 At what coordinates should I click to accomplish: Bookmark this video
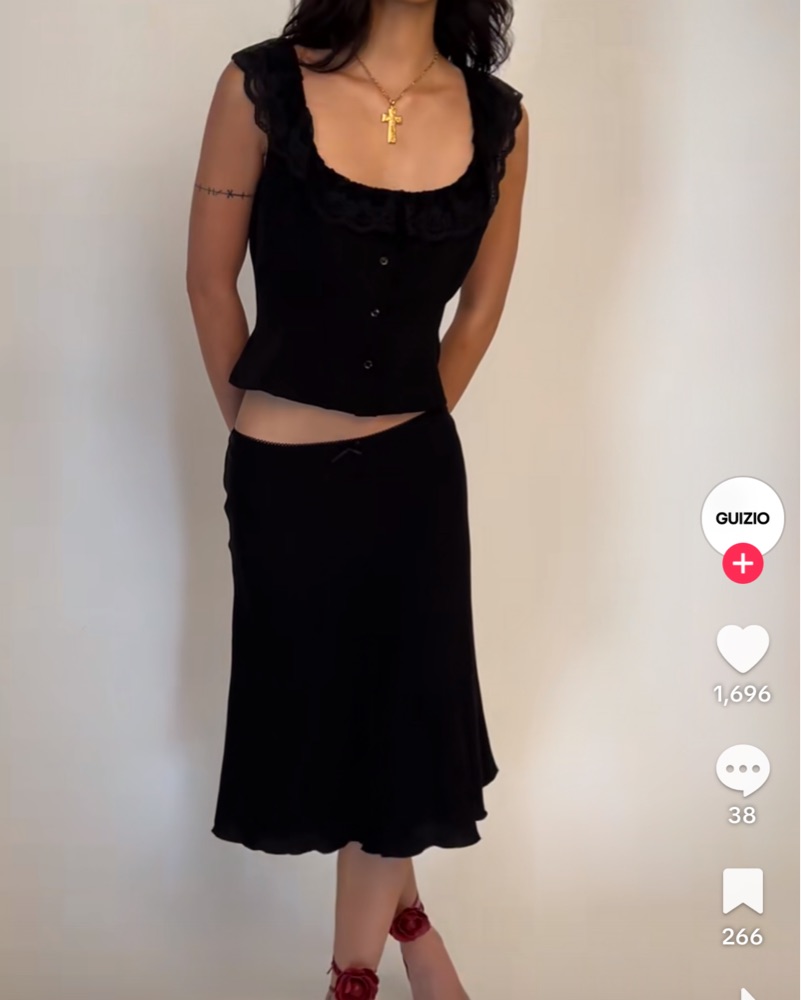pos(742,891)
